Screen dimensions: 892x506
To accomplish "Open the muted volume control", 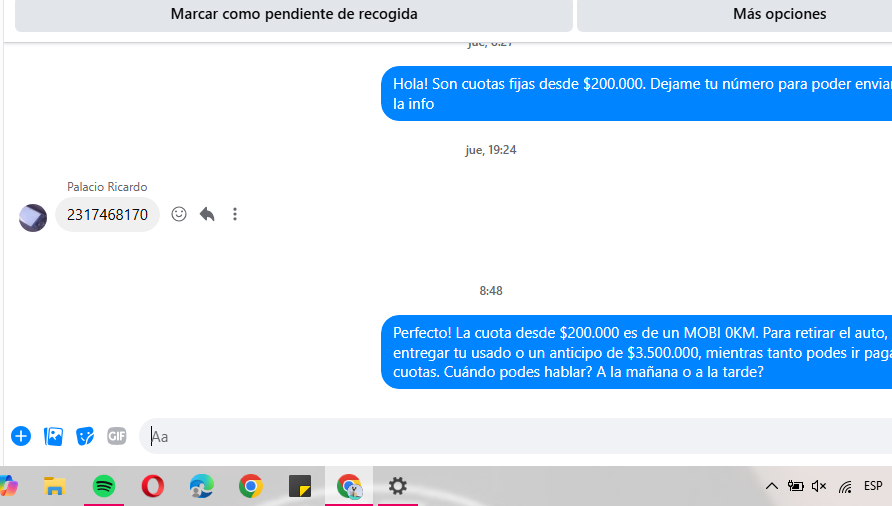I will (819, 486).
